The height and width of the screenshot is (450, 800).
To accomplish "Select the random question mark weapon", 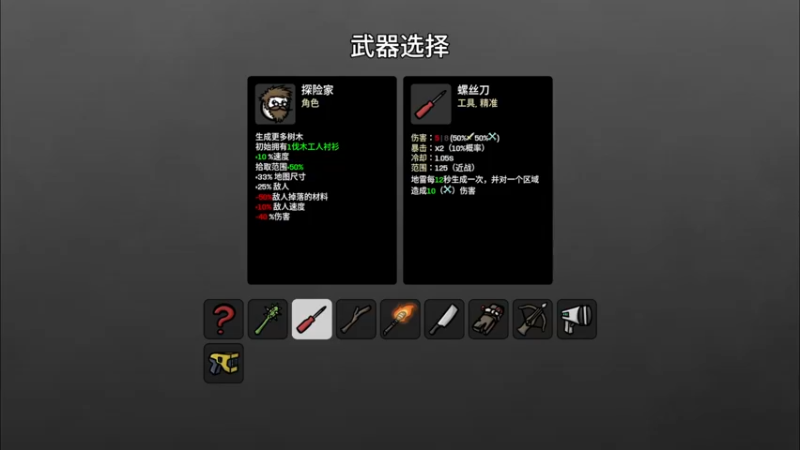I will [224, 319].
